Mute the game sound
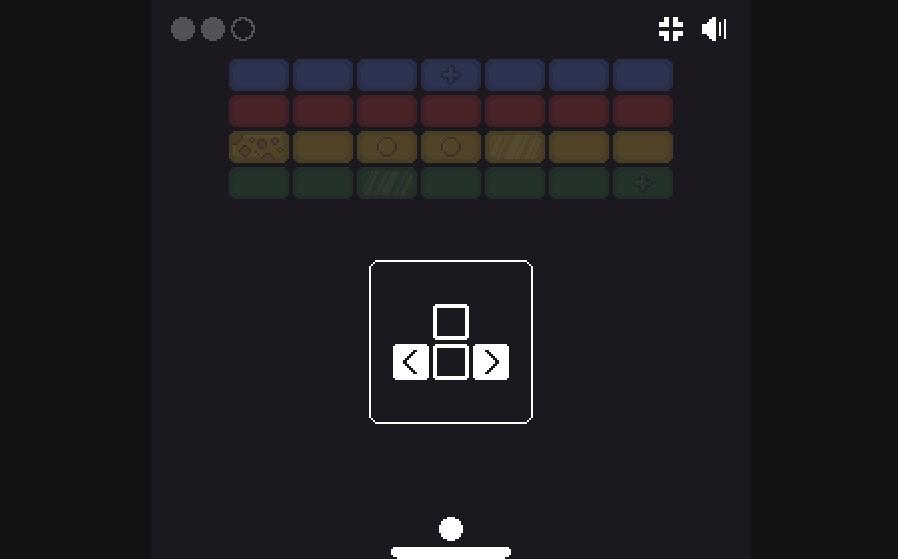The image size is (898, 559). (x=714, y=29)
